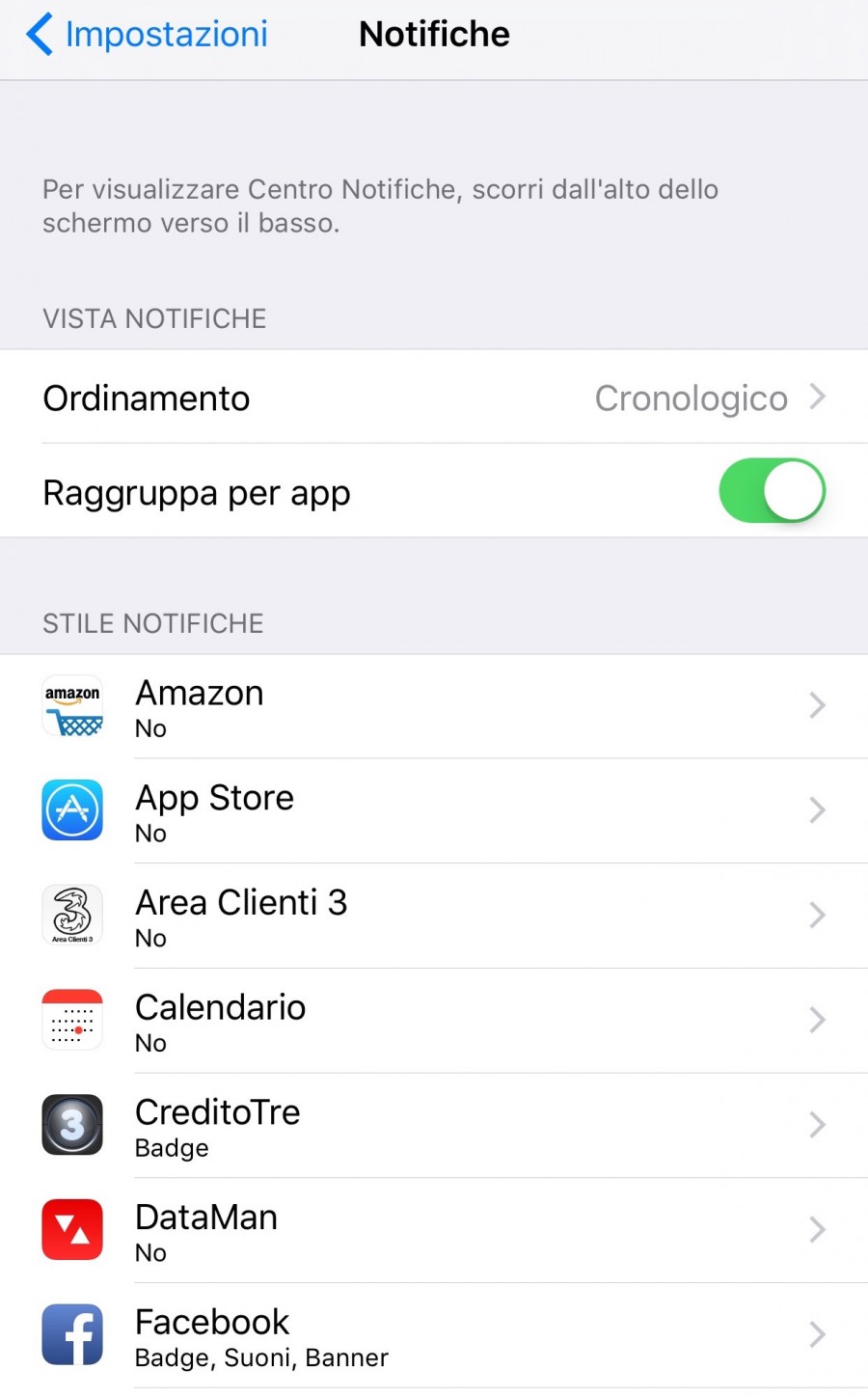Viewport: 868px width, 1397px height.
Task: Open Area Clienti 3 notifications
Action: 434,917
